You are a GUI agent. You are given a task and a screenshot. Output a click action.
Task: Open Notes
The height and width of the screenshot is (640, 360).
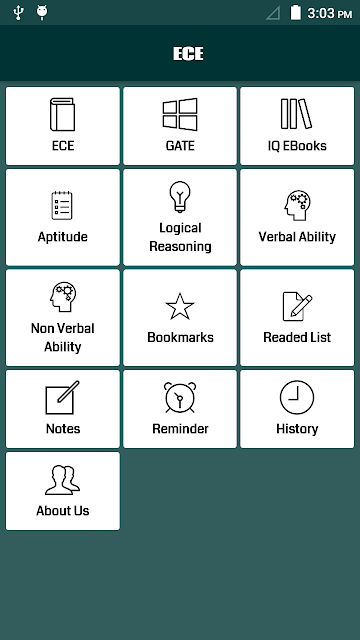(63, 409)
